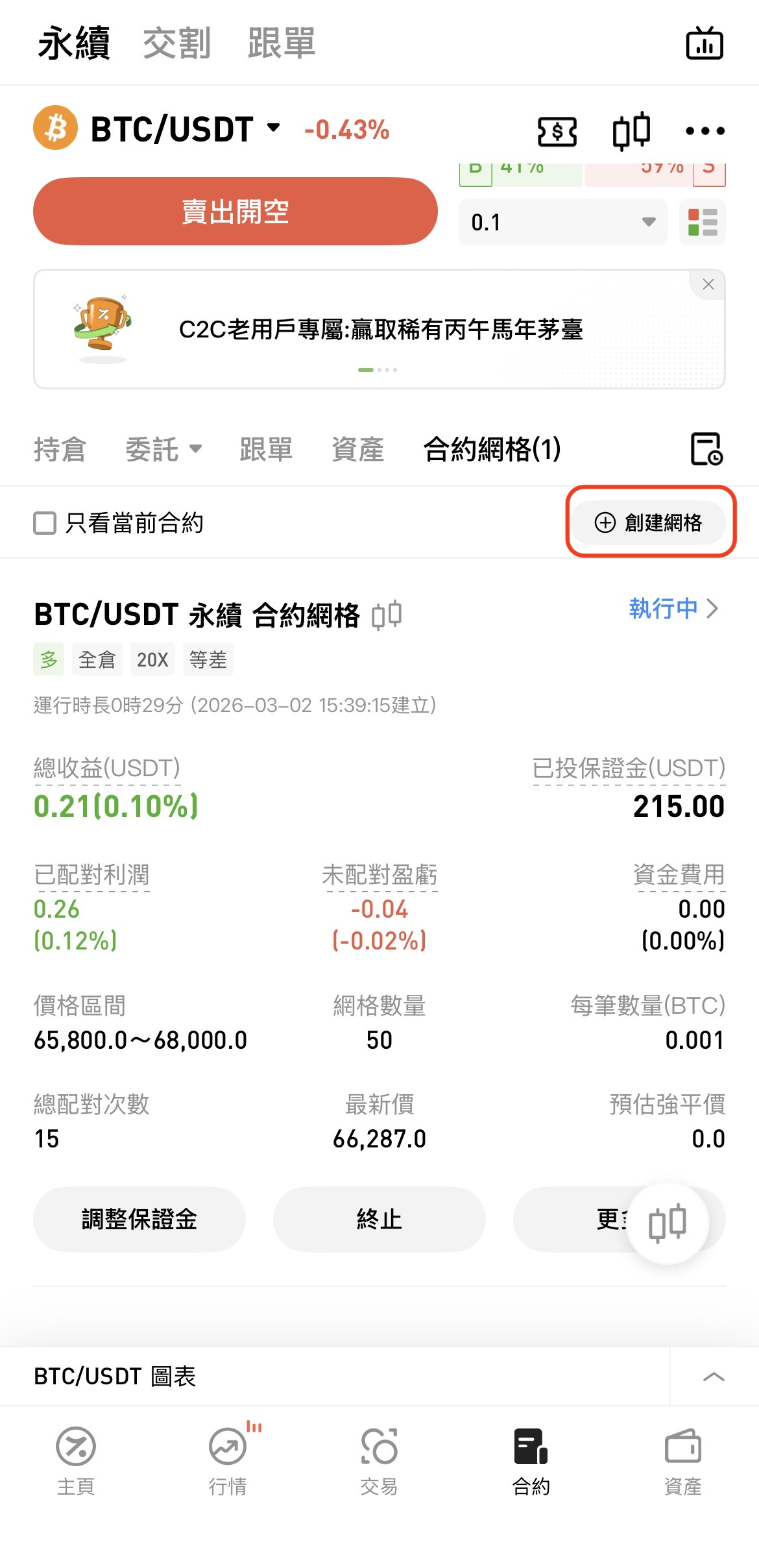This screenshot has width=759, height=1568.
Task: Open the C2C老用戶專屬 promotion banner
Action: tap(380, 330)
